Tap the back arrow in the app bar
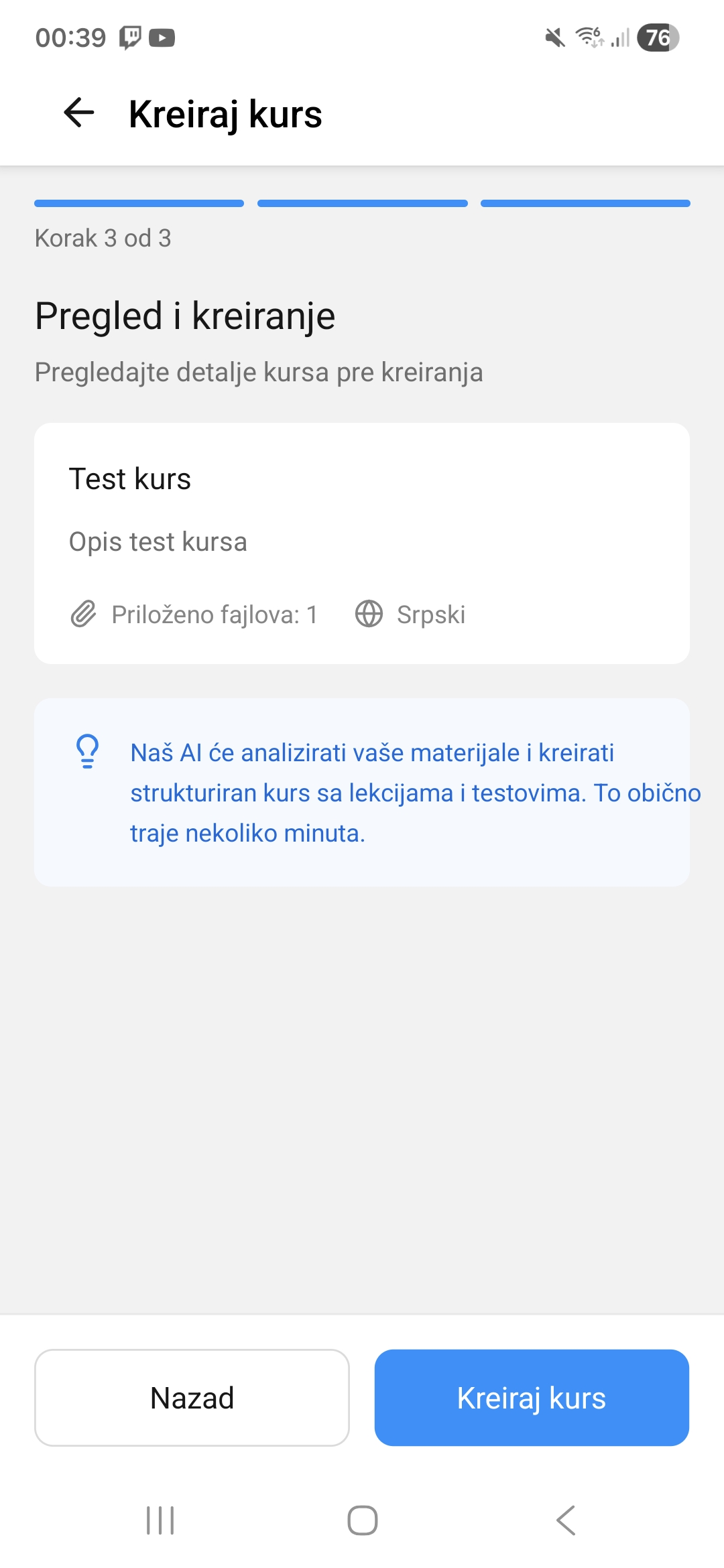 [x=78, y=113]
